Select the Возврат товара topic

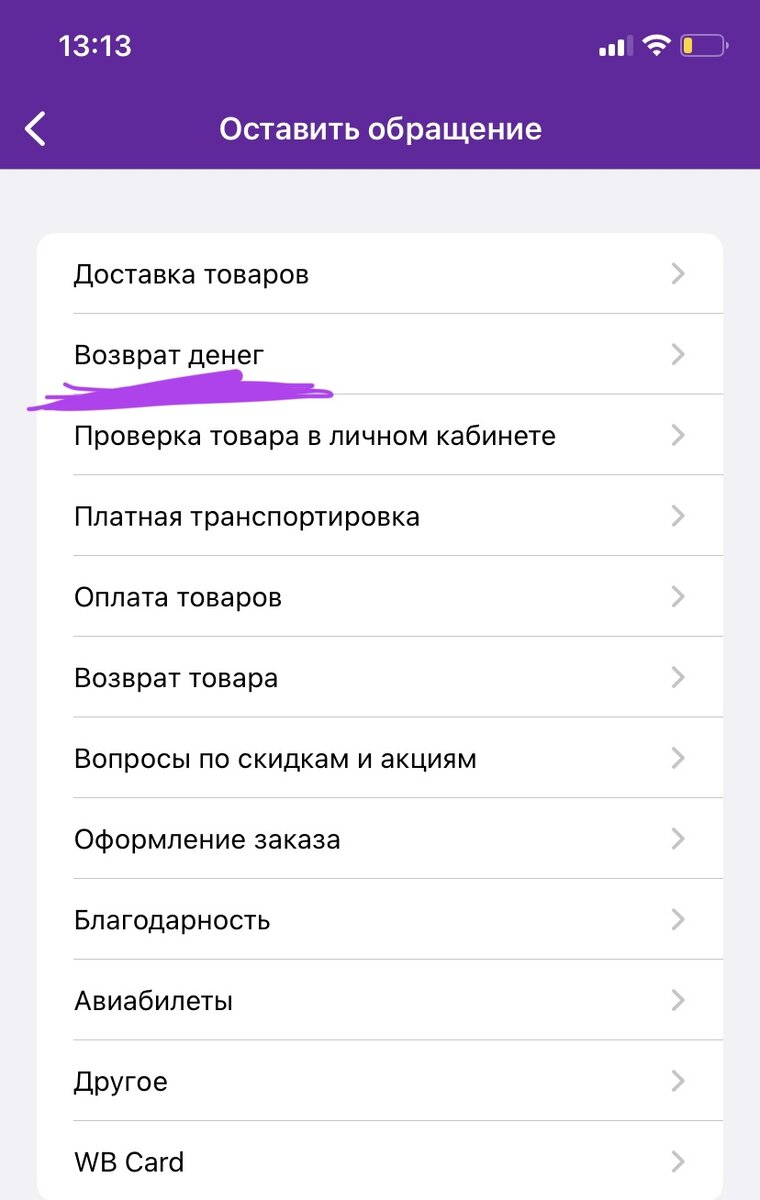[380, 678]
